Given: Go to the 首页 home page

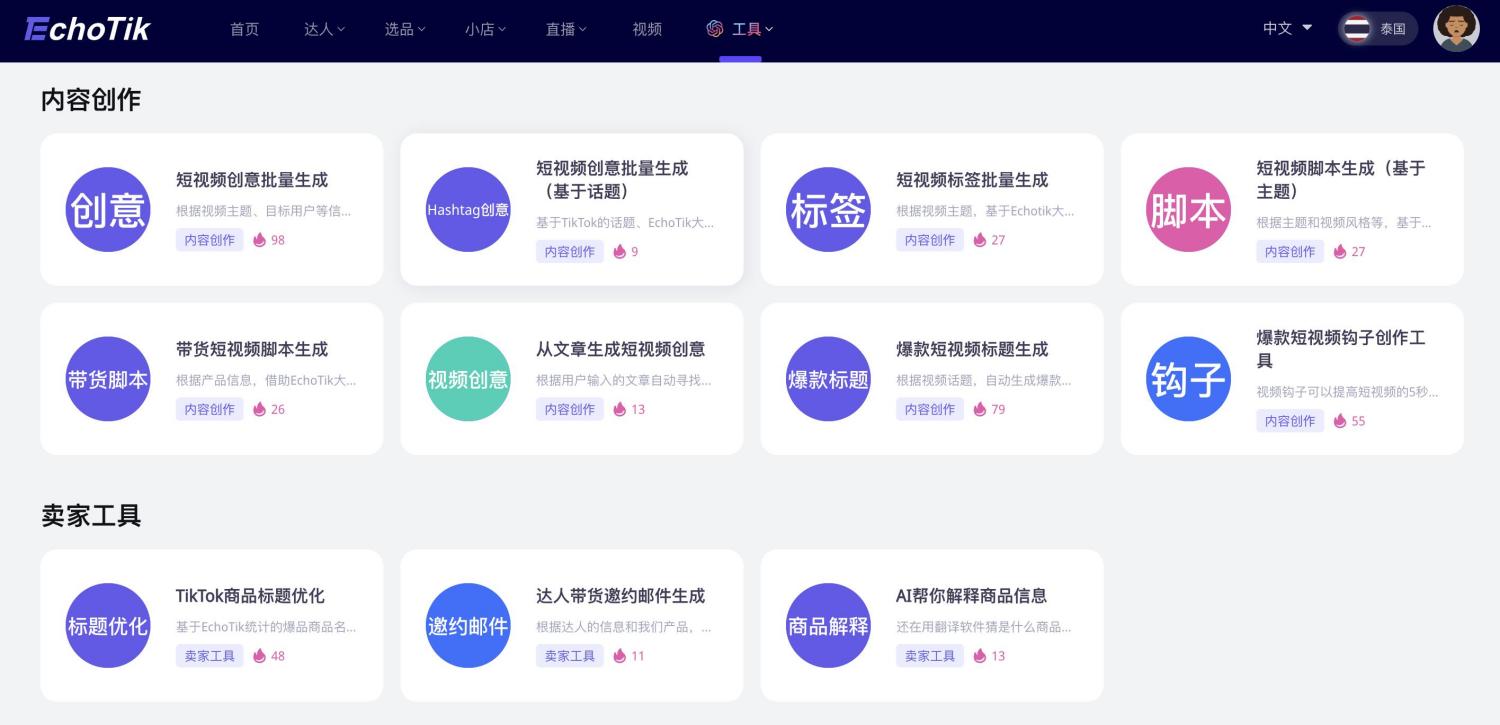Looking at the screenshot, I should pos(244,29).
